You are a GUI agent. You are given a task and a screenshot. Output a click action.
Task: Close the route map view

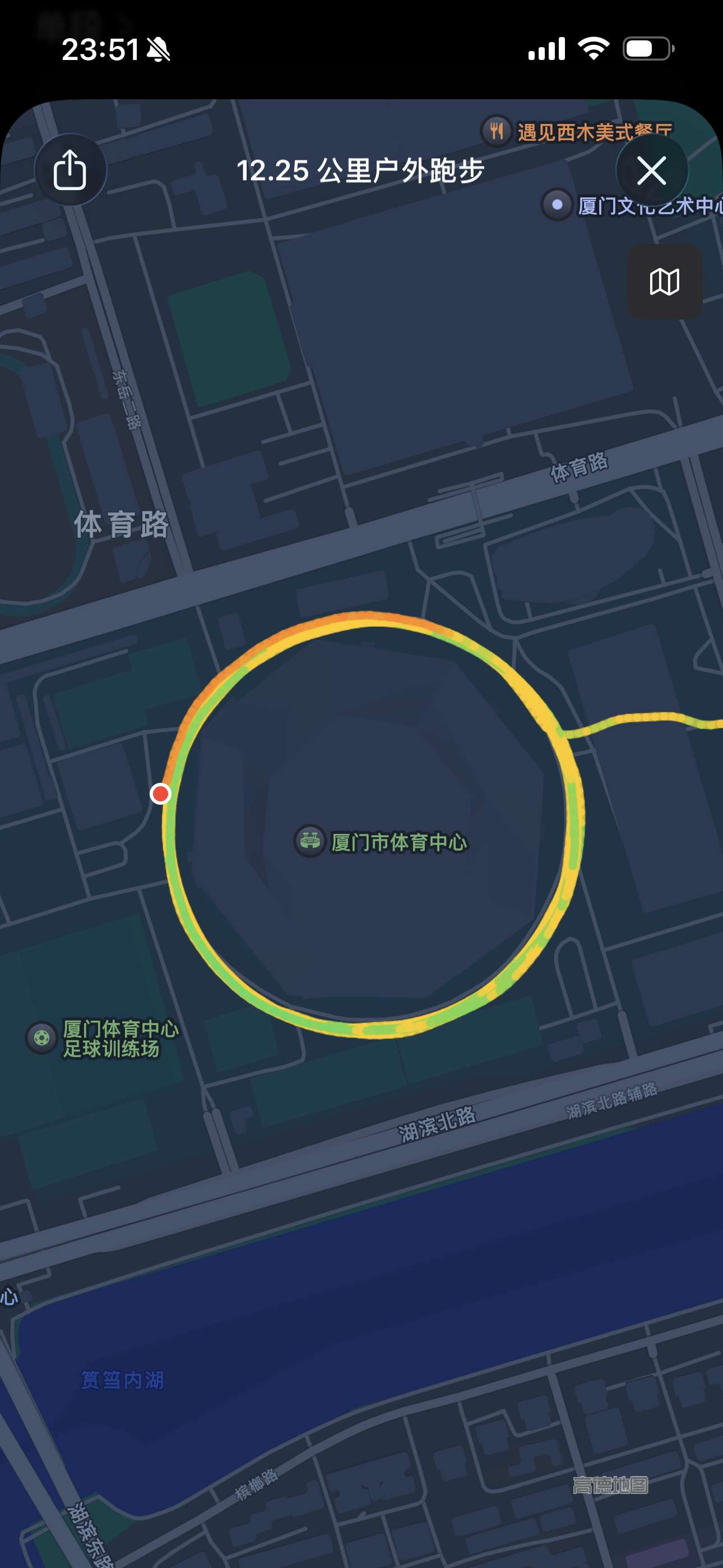click(x=651, y=170)
